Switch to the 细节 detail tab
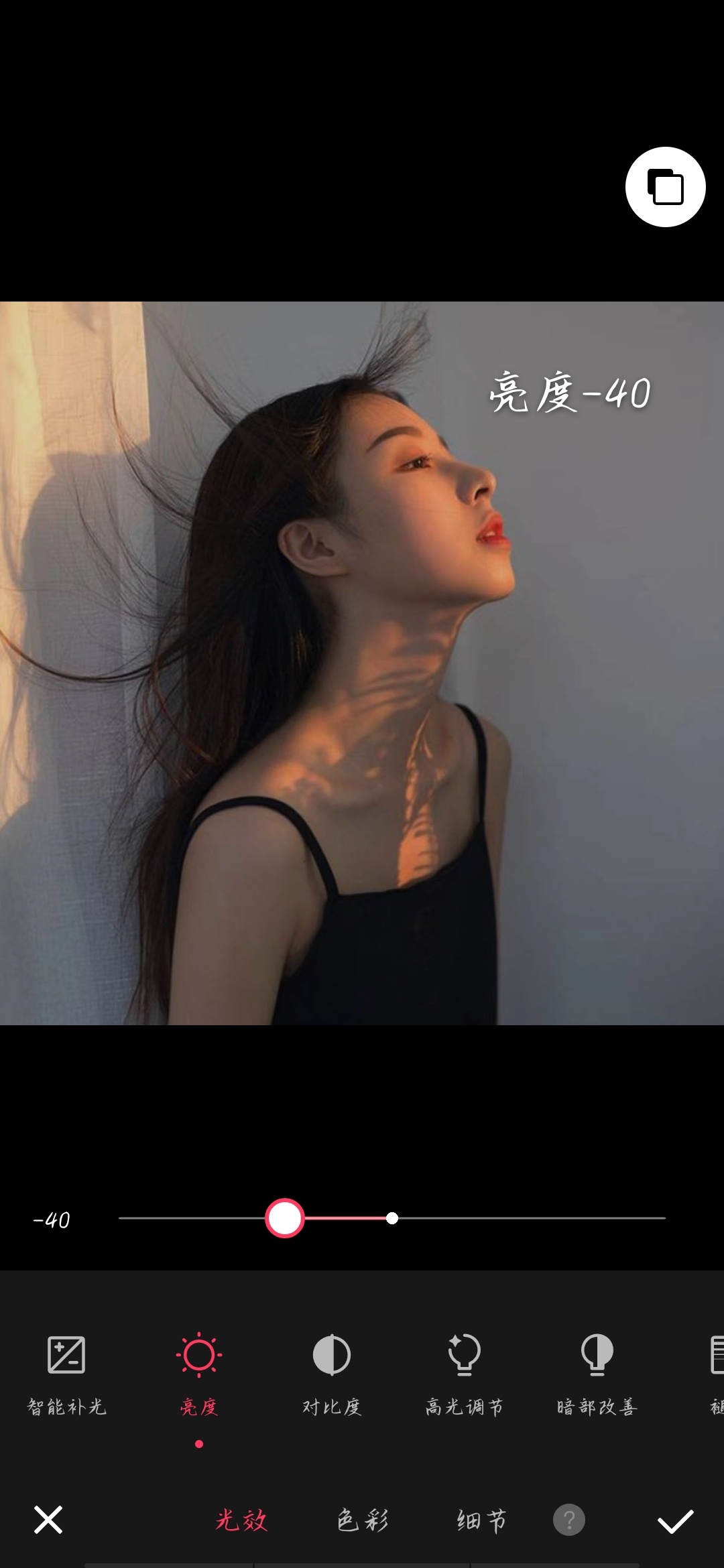The height and width of the screenshot is (1568, 724). coord(481,1520)
